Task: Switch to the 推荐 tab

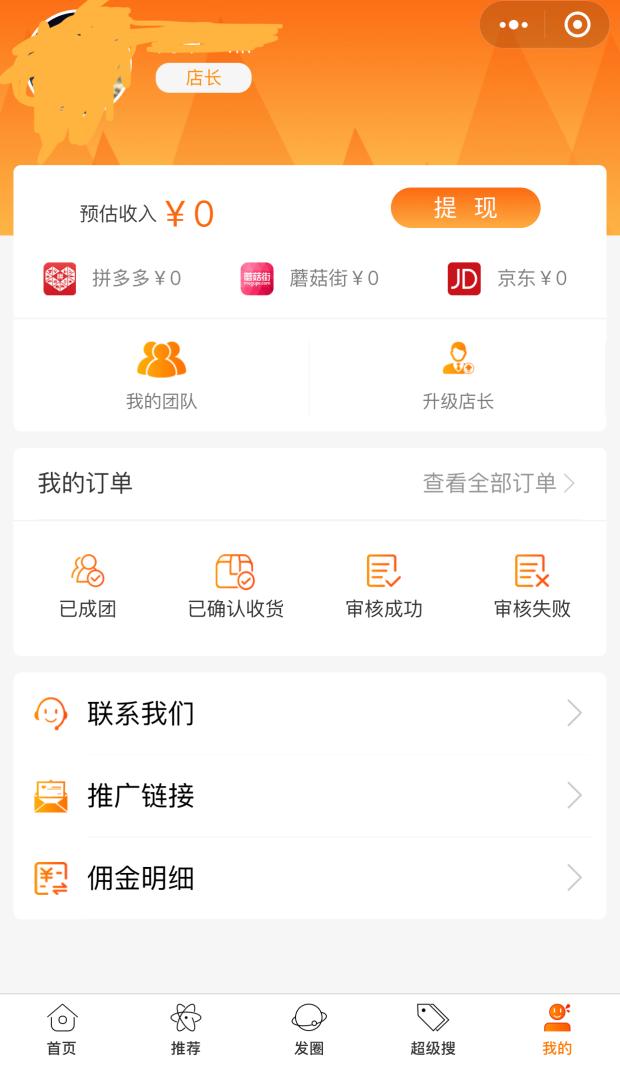Action: click(x=186, y=1029)
